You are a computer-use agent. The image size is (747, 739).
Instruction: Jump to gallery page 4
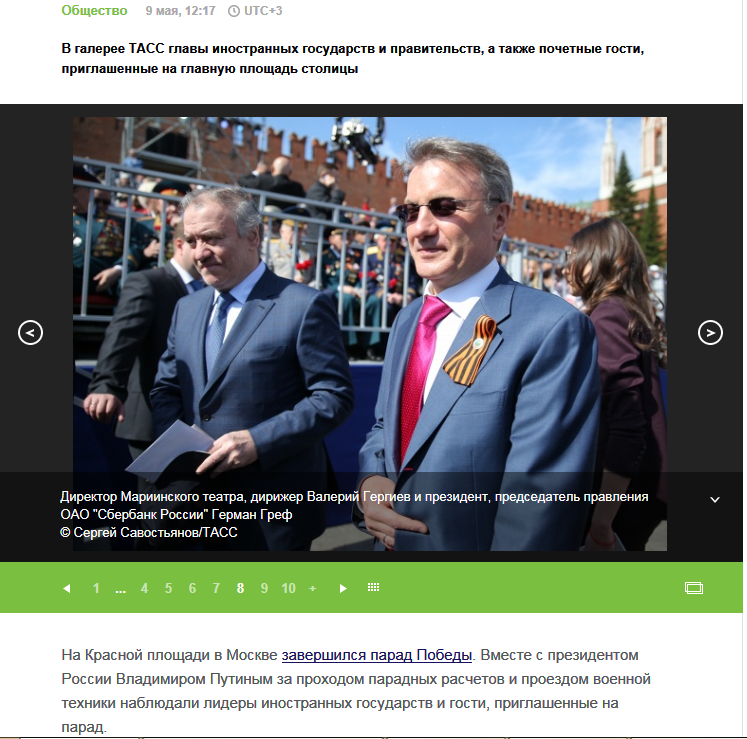[144, 589]
